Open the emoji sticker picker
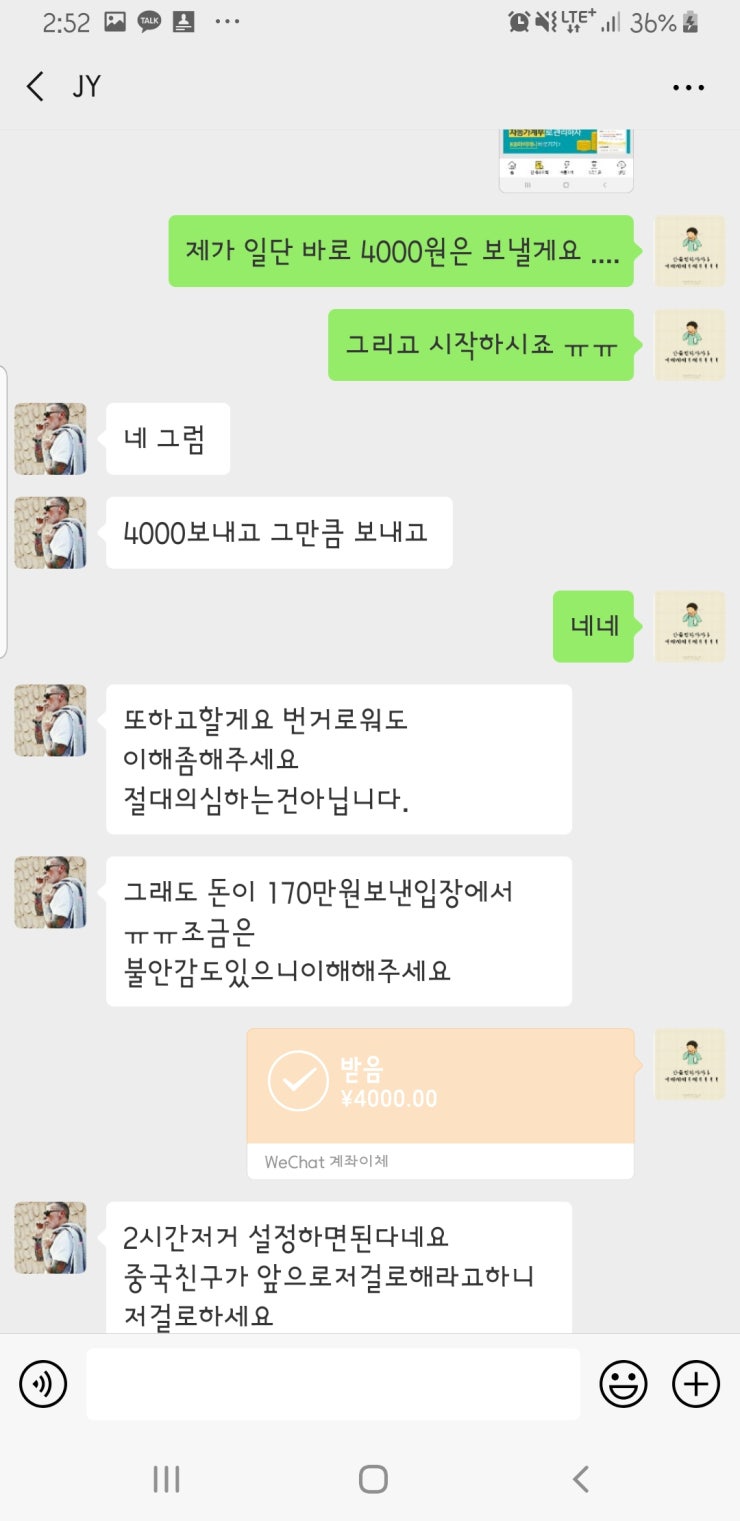The image size is (740, 1521). point(623,1384)
